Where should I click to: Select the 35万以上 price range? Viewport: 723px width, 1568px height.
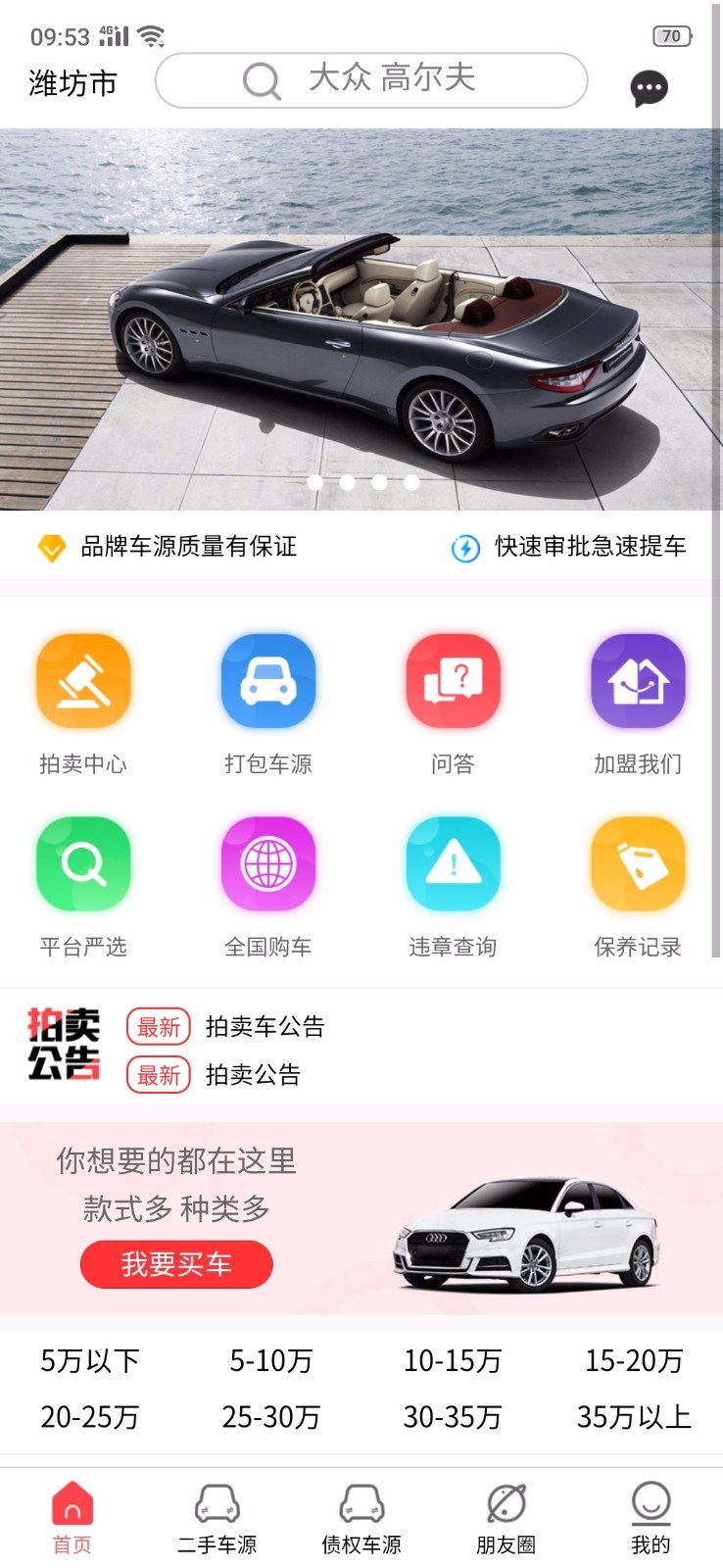click(x=634, y=1417)
